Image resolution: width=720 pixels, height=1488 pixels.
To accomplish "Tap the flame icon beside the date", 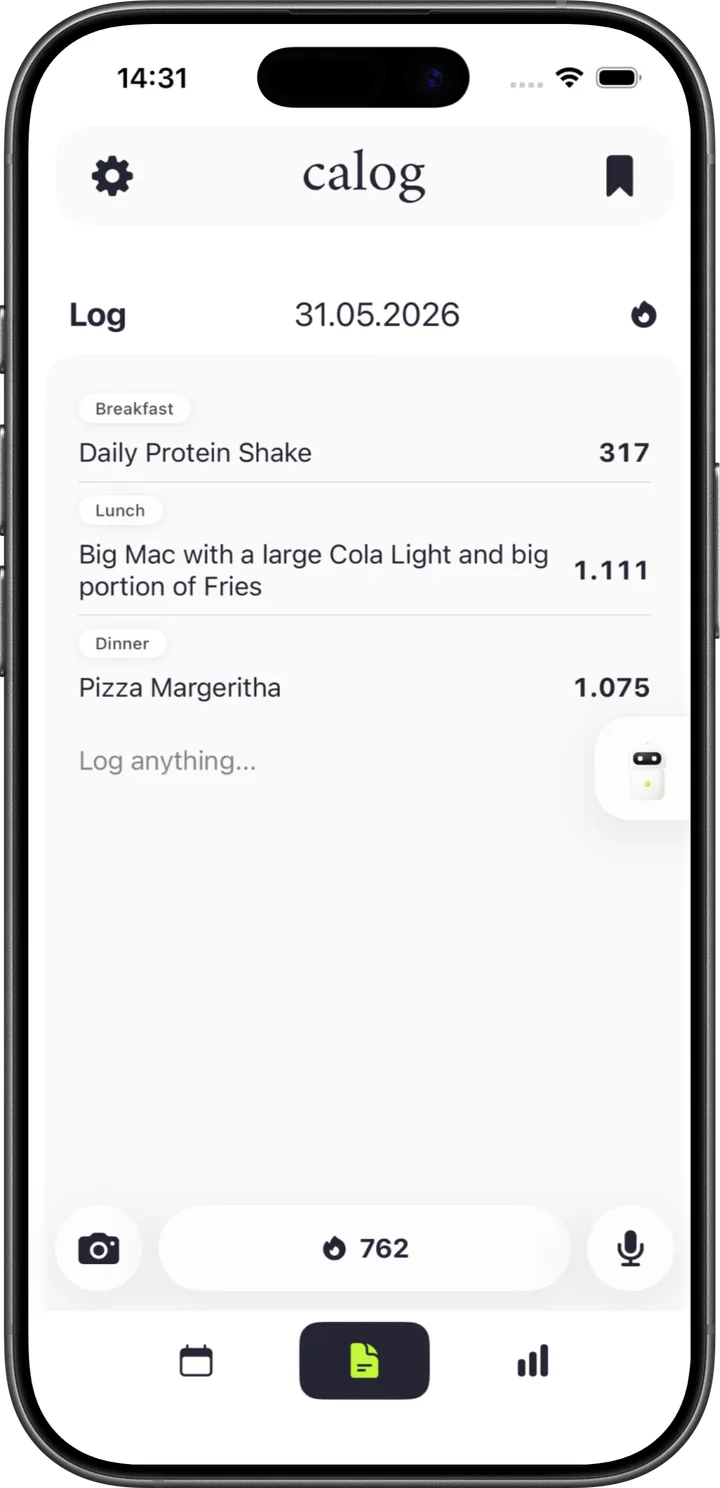I will tap(643, 315).
